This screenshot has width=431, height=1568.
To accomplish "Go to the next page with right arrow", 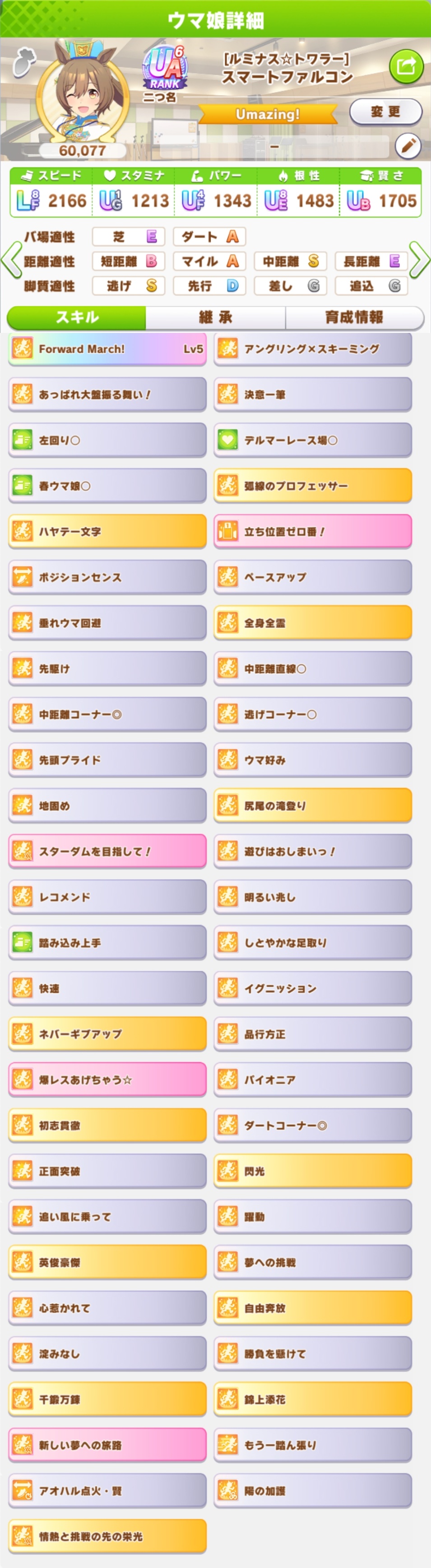I will tap(420, 260).
